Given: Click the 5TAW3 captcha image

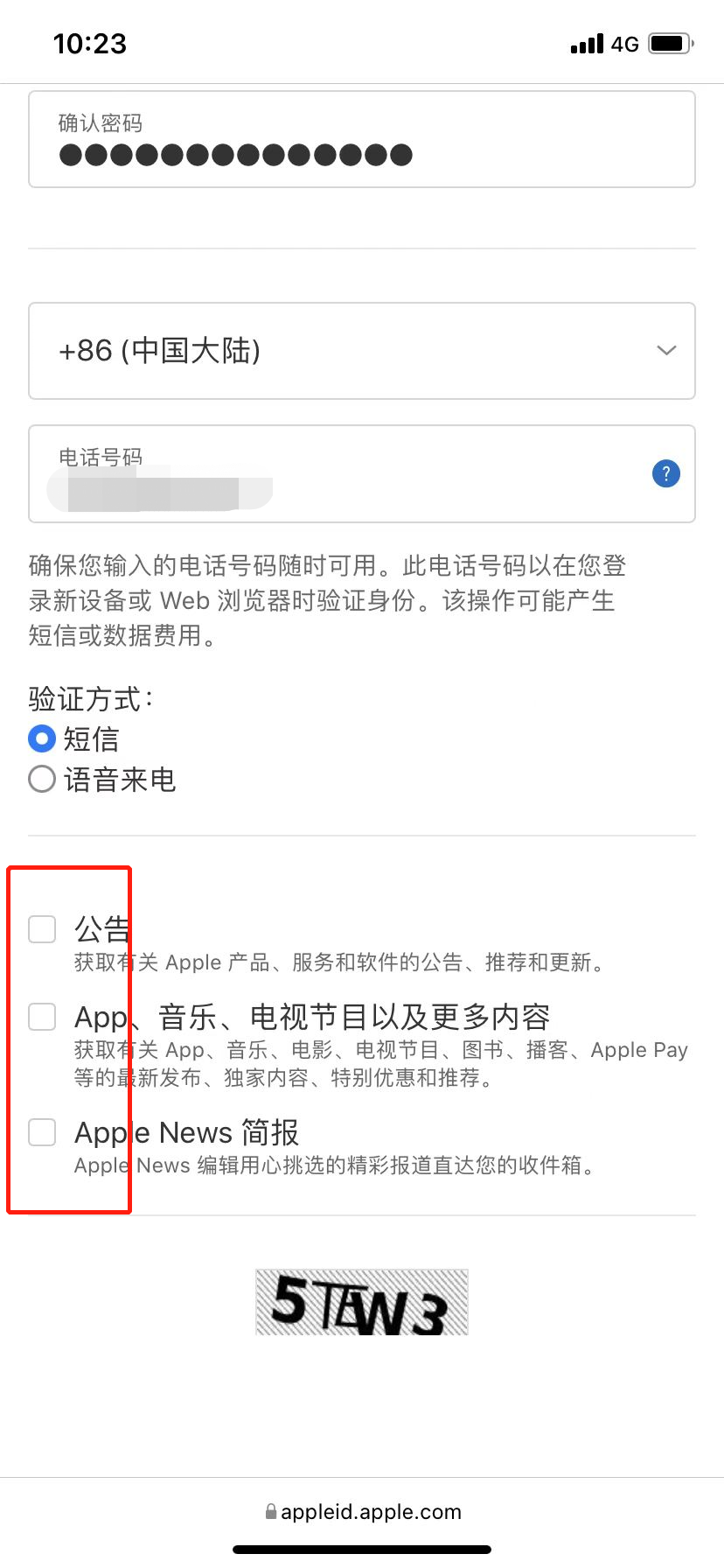Looking at the screenshot, I should tap(362, 1301).
